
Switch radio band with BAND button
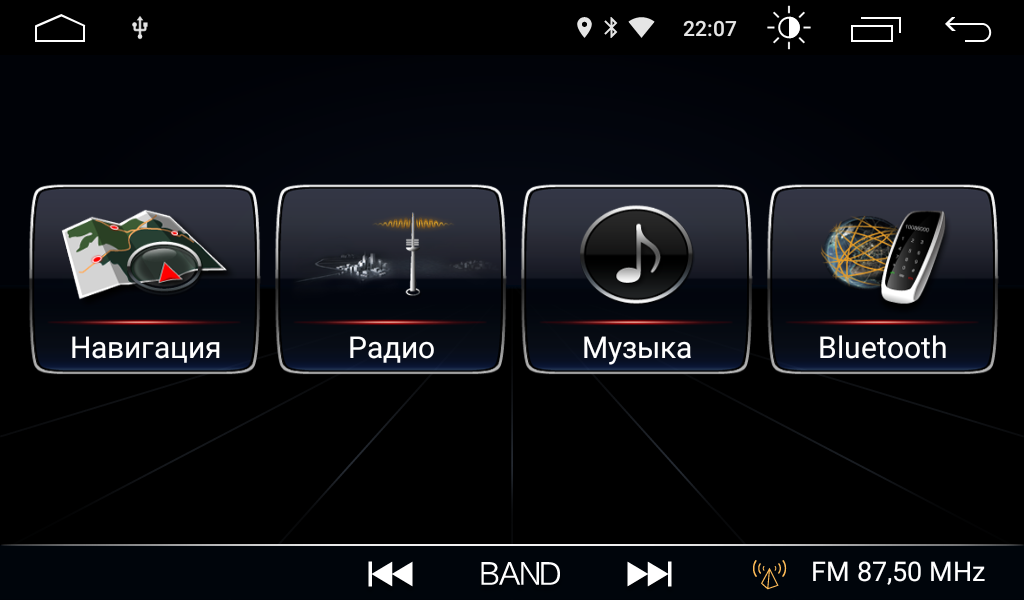tap(520, 574)
